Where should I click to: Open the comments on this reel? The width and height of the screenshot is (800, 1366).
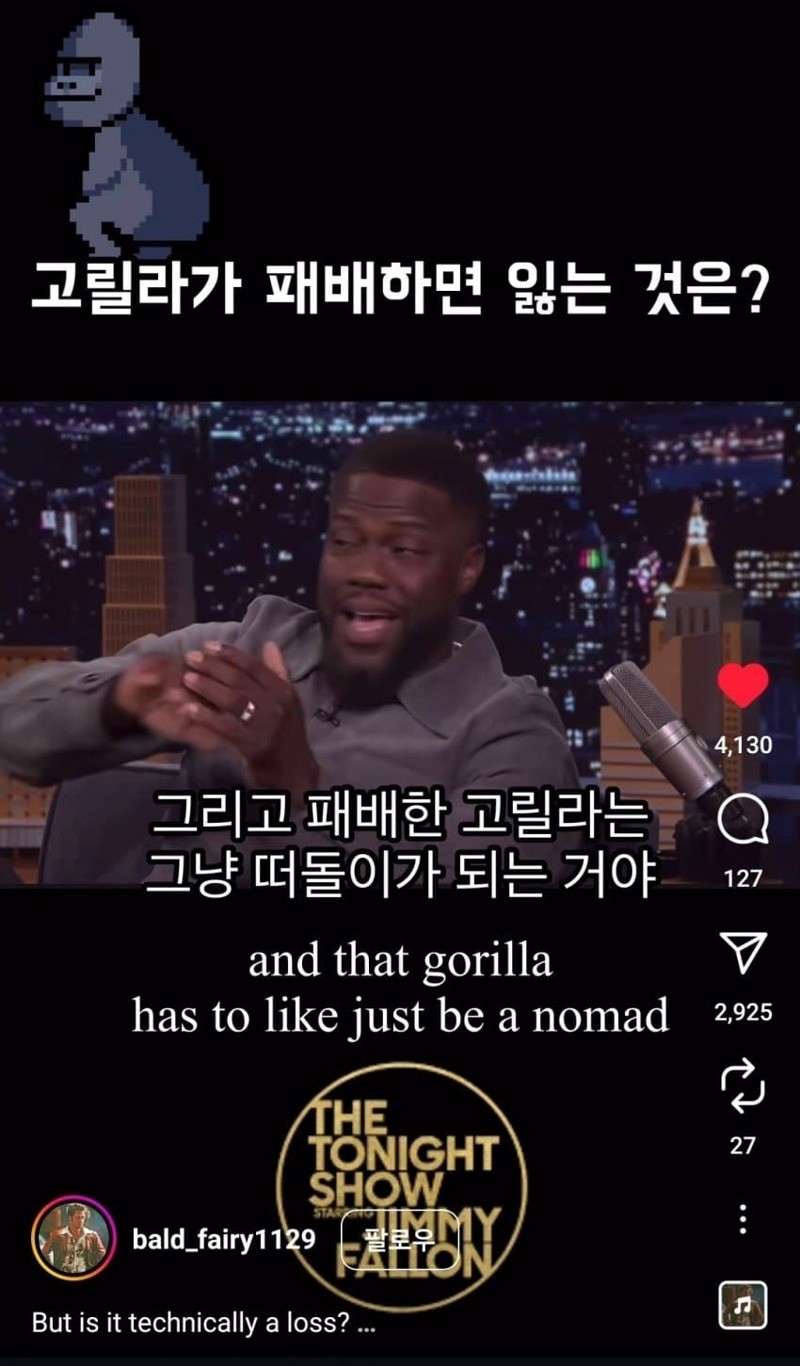click(x=743, y=823)
